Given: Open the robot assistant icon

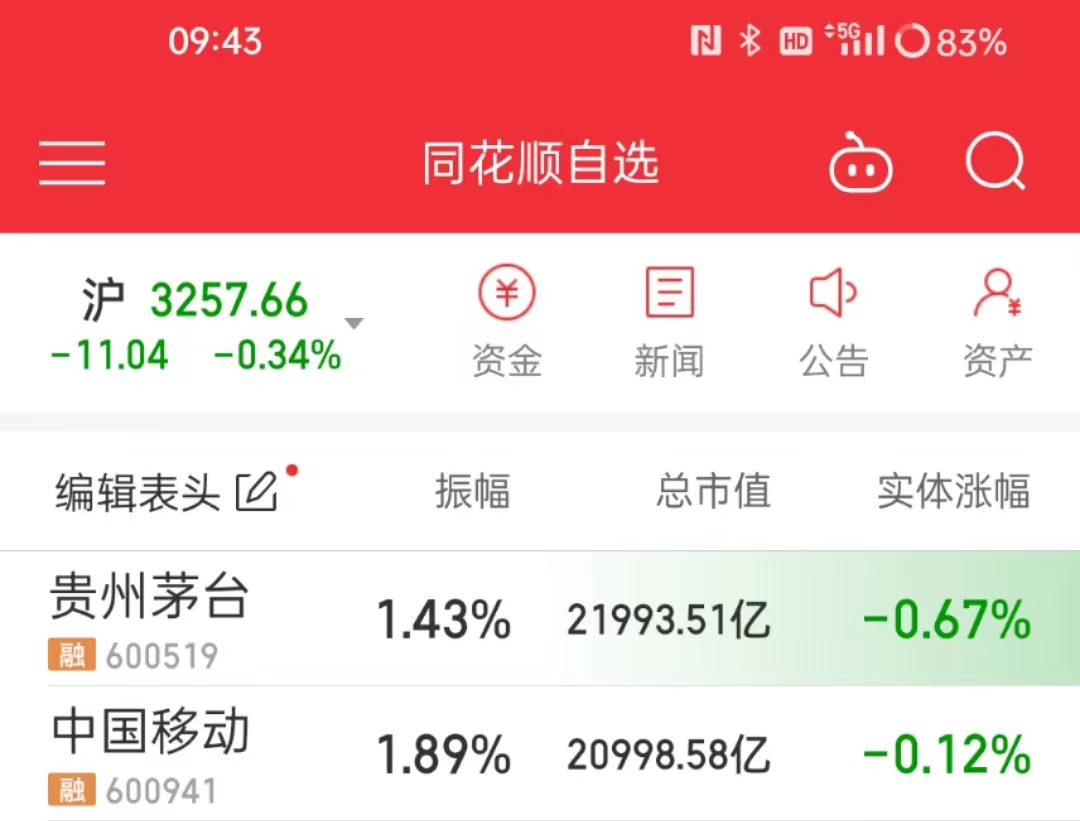Looking at the screenshot, I should click(860, 163).
